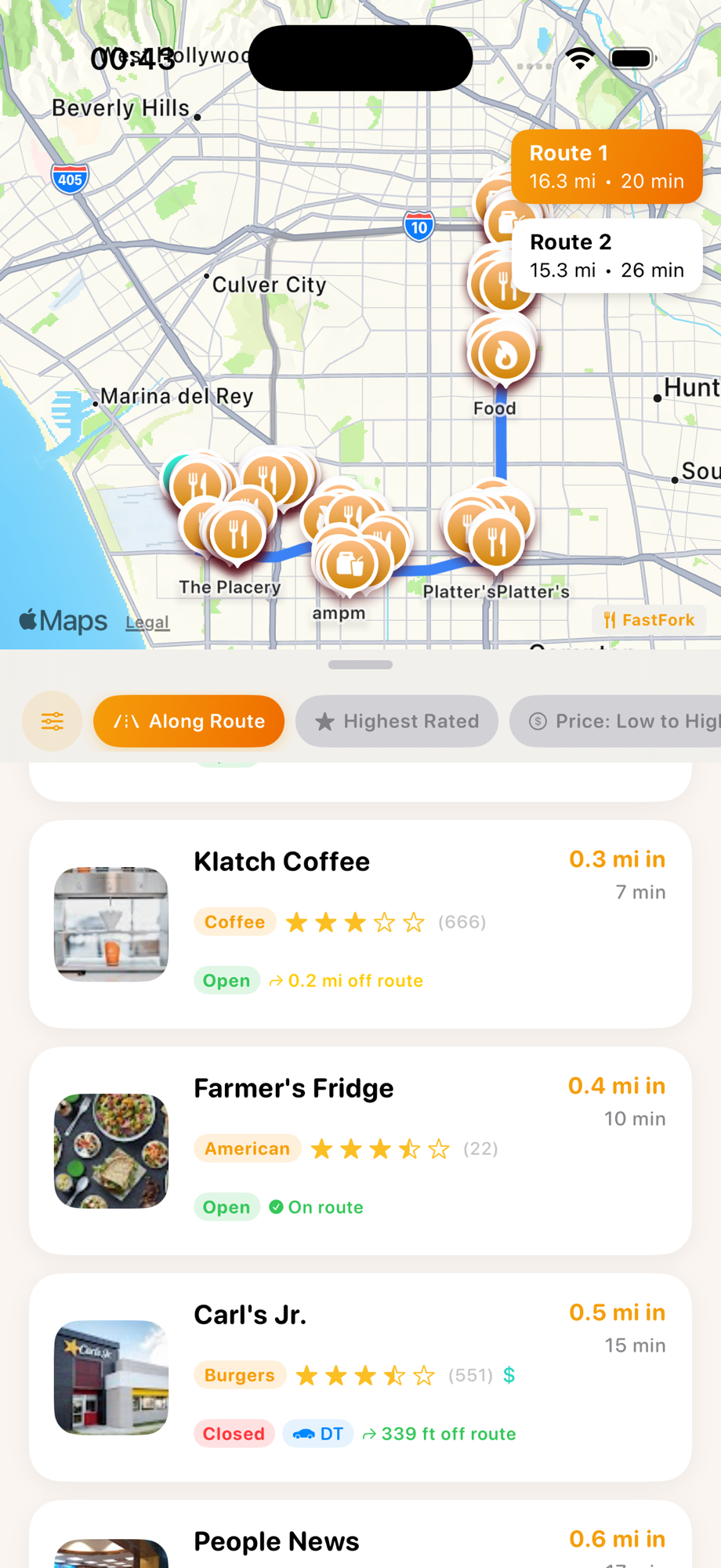Image resolution: width=721 pixels, height=1568 pixels.
Task: Select the Route 2 option
Action: (607, 255)
